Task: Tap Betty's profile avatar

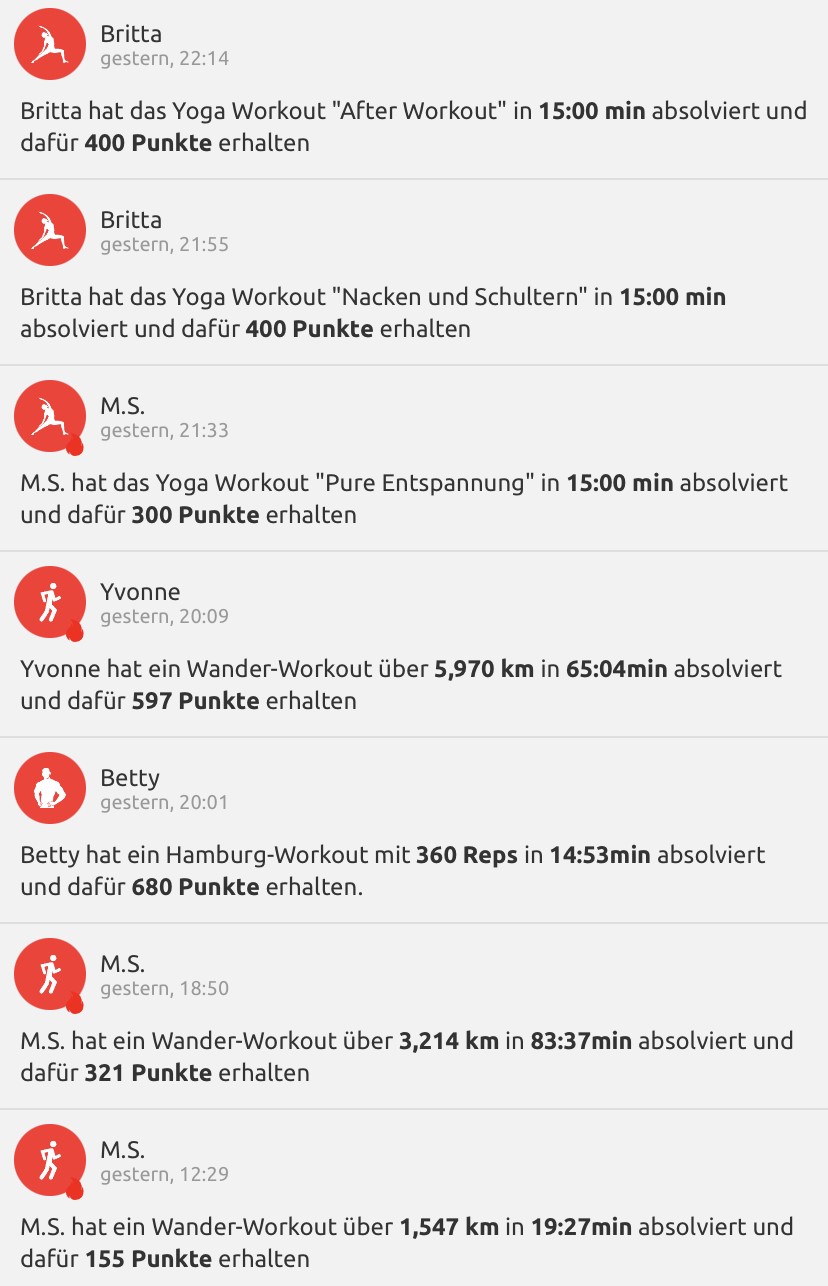Action: point(49,789)
